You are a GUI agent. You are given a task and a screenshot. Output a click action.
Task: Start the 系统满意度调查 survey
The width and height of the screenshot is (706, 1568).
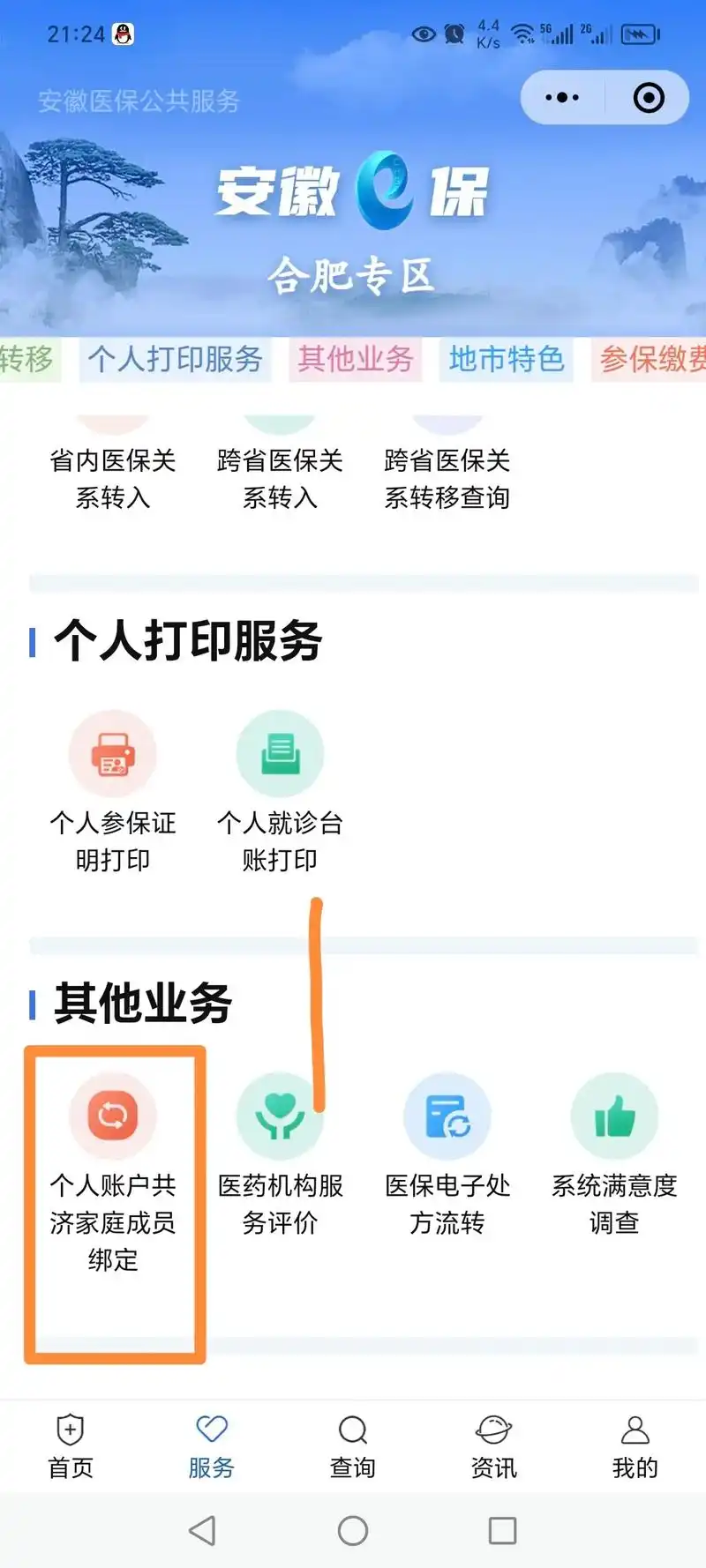[x=614, y=1154]
